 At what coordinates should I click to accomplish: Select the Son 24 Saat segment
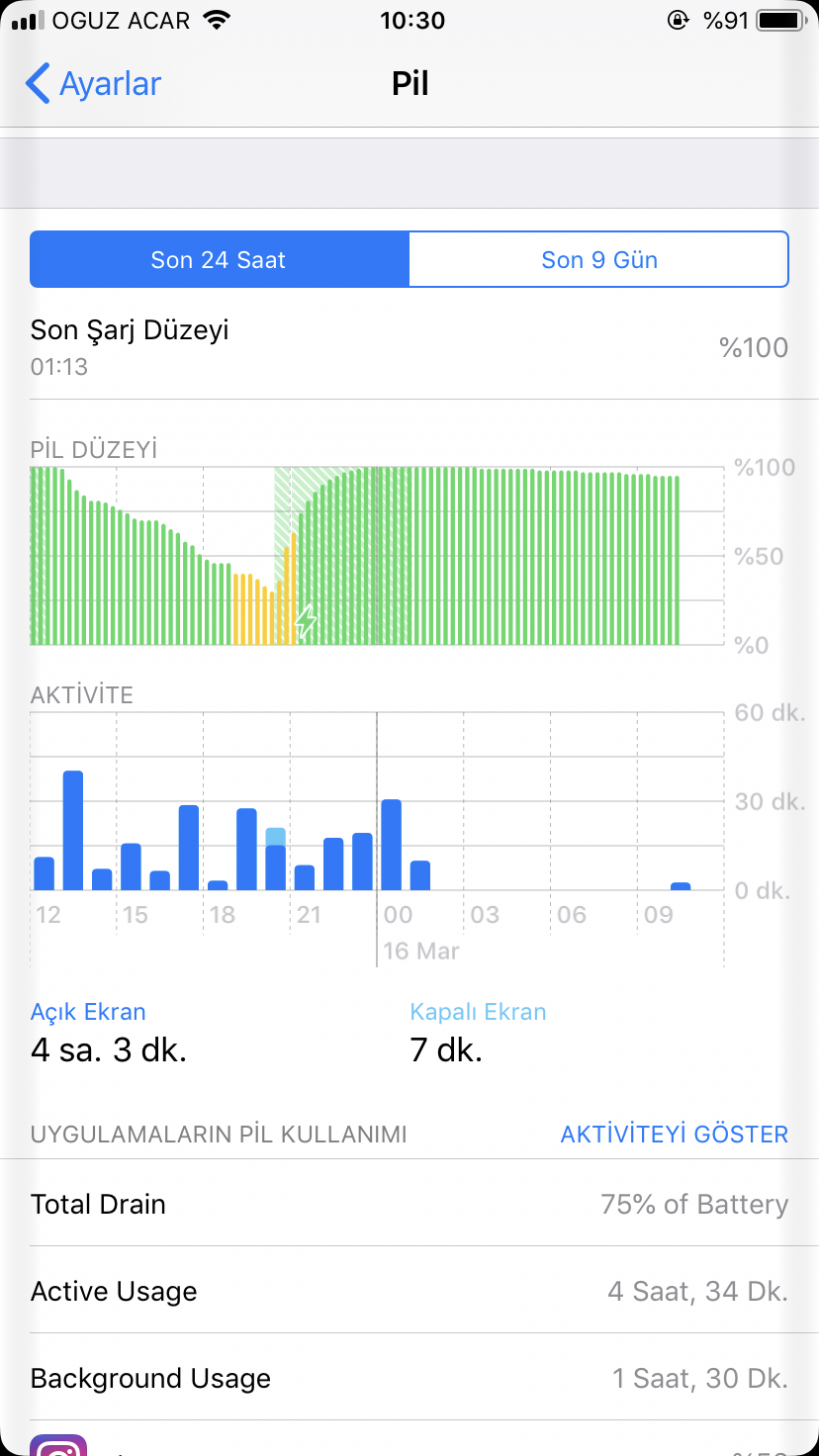pos(219,260)
